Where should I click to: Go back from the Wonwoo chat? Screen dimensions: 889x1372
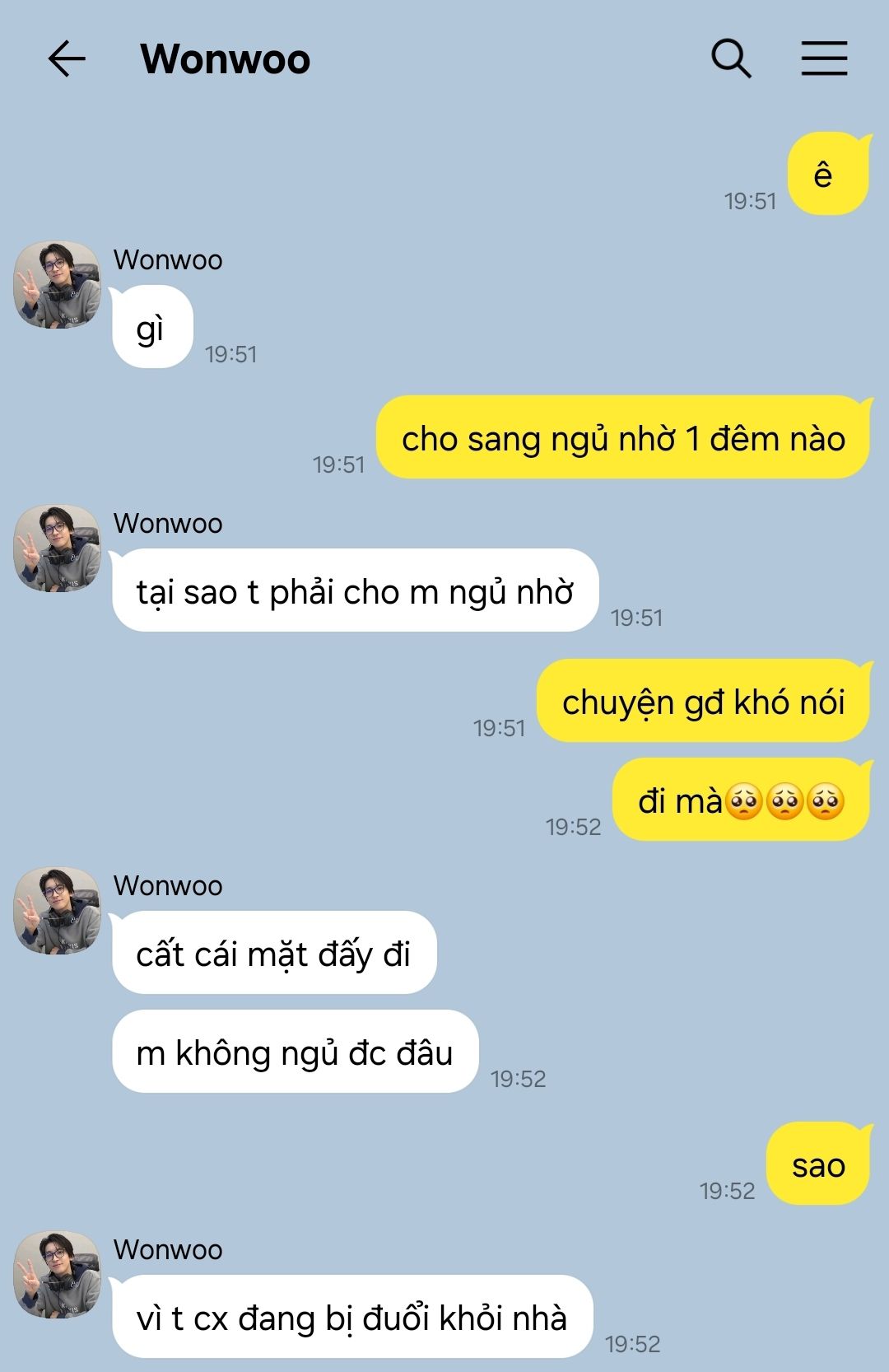point(67,59)
